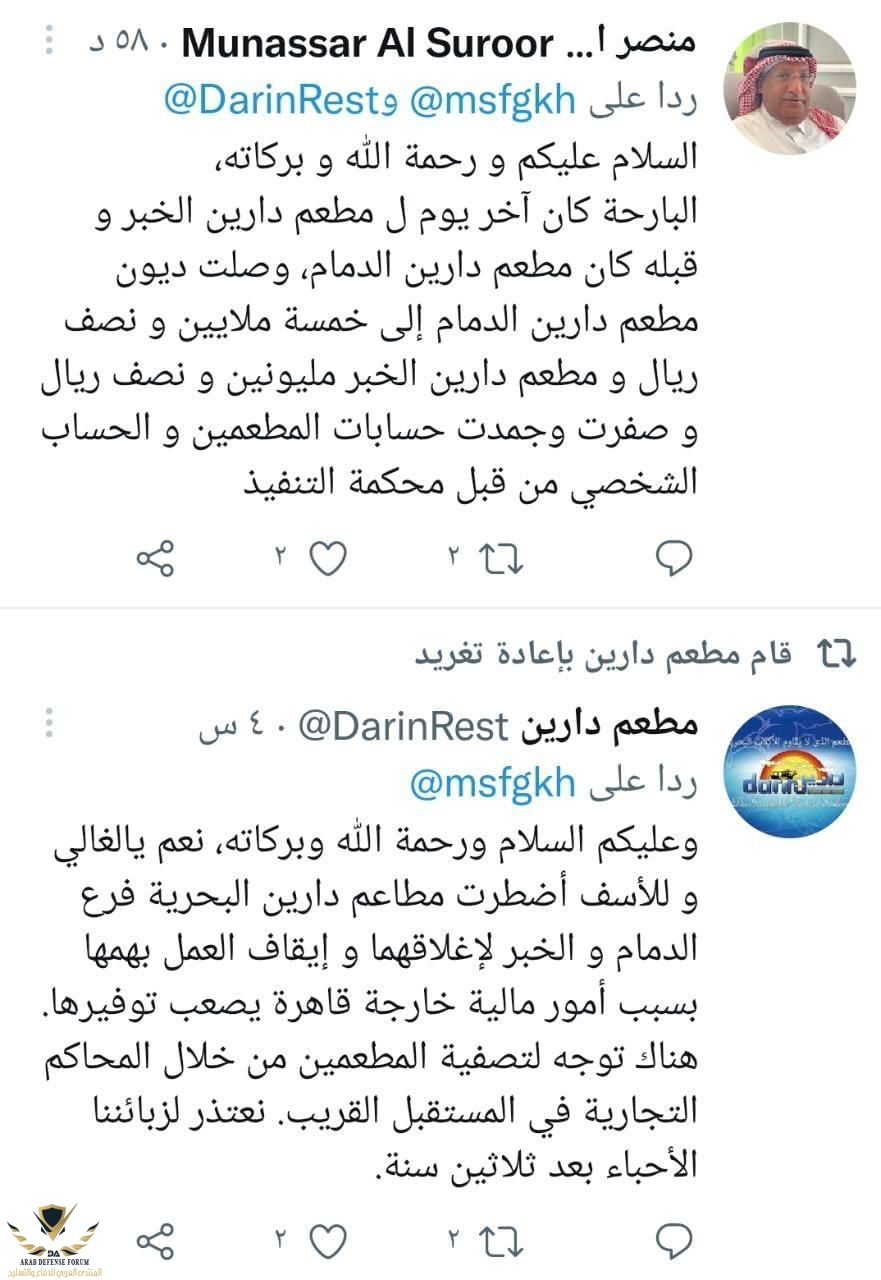881x1280 pixels.
Task: Reply to Munassar Al Suroor's tweet
Action: pyautogui.click(x=674, y=558)
